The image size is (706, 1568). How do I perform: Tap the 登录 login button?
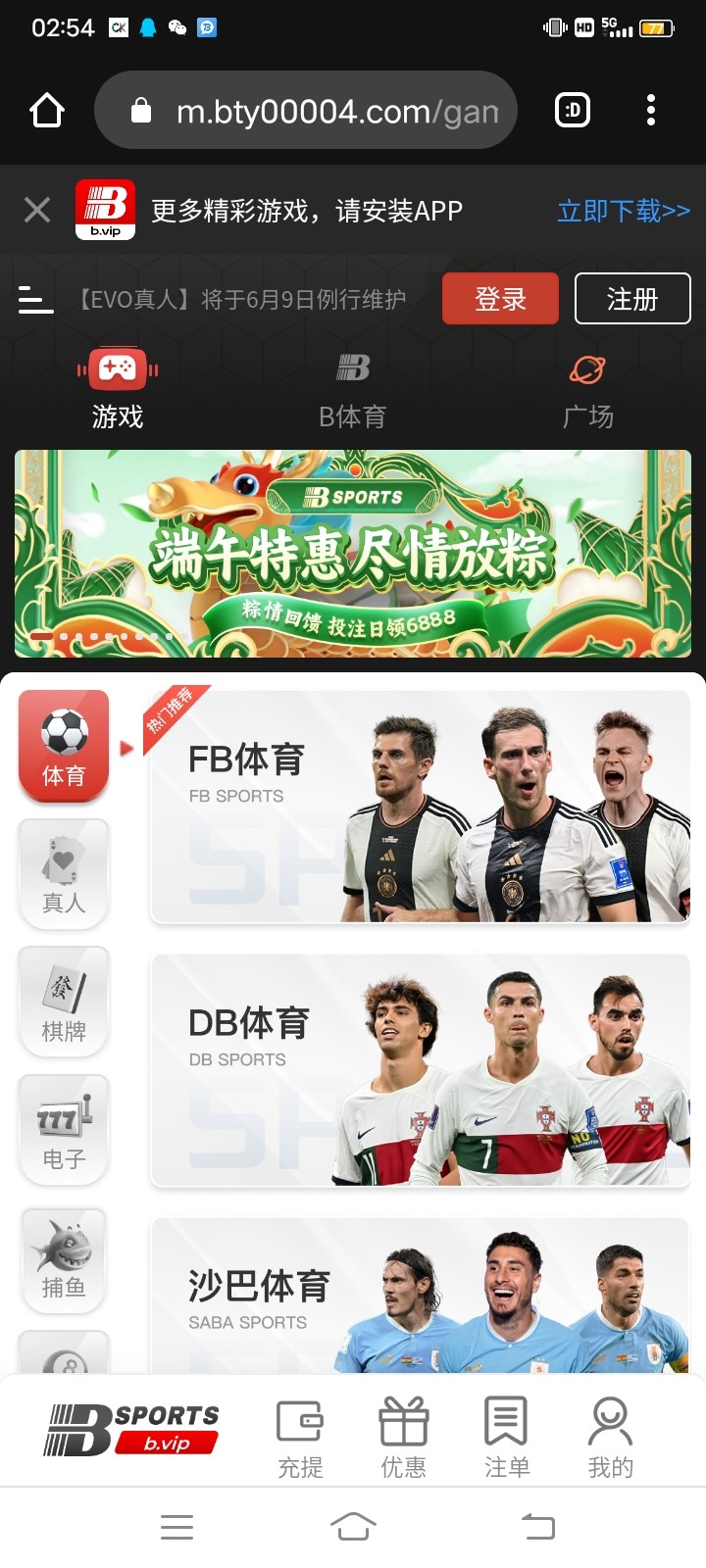pyautogui.click(x=500, y=299)
